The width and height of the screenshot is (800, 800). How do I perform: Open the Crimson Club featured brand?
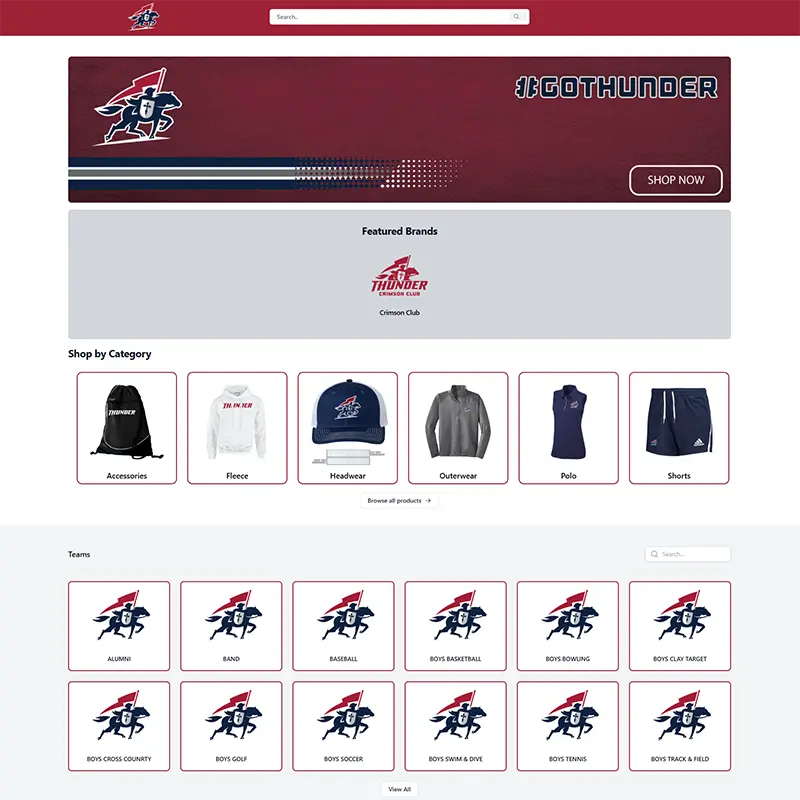(x=399, y=285)
